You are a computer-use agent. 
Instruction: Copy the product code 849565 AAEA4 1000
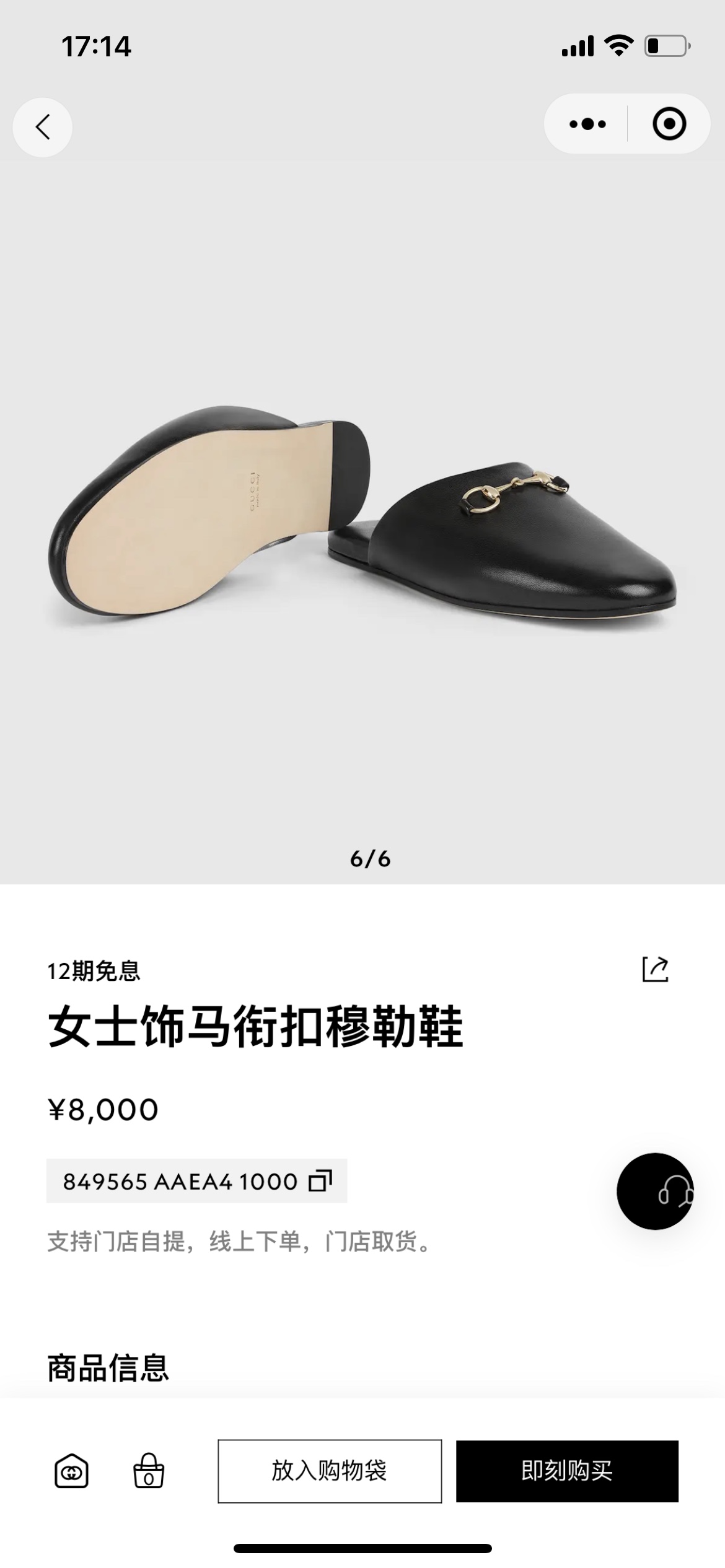click(x=320, y=1181)
